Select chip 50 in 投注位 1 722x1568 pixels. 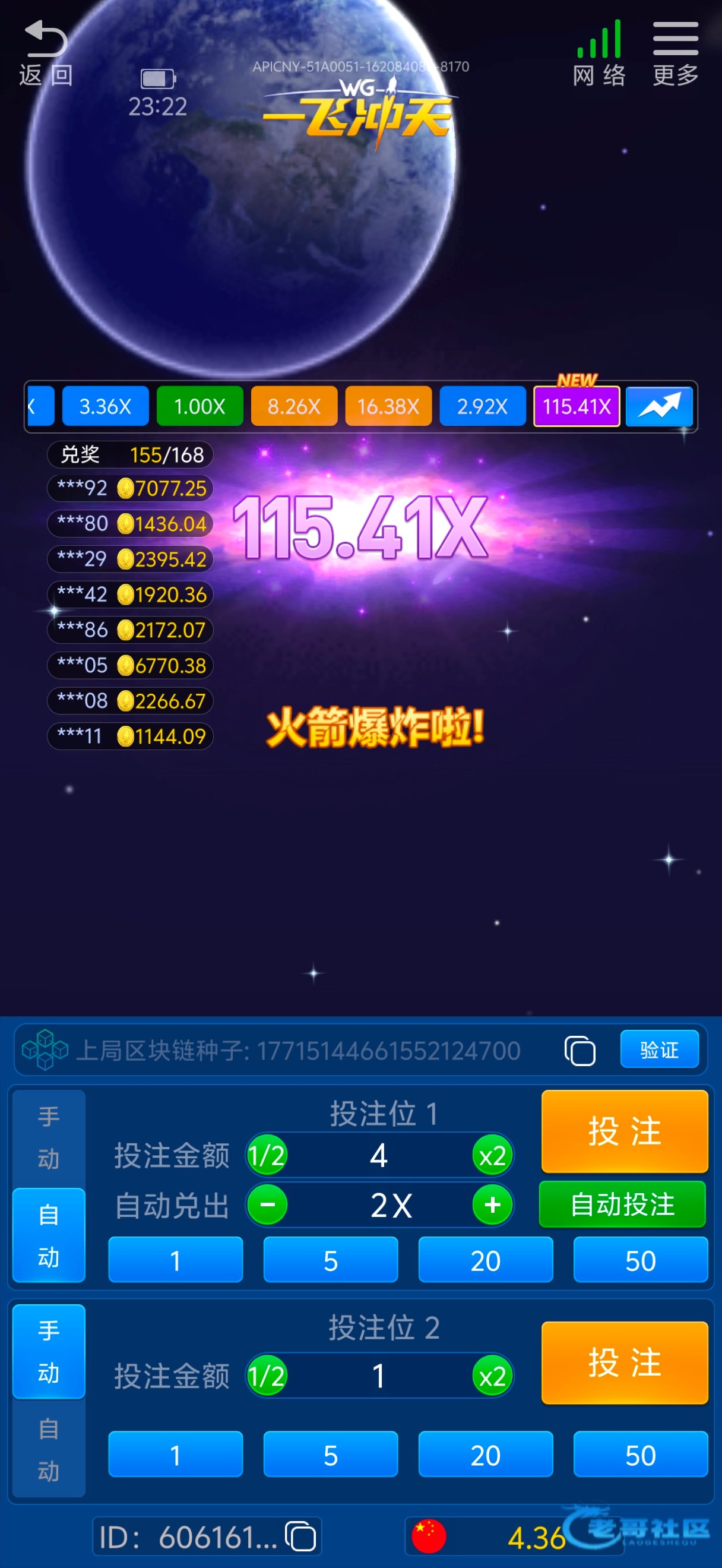[640, 1260]
